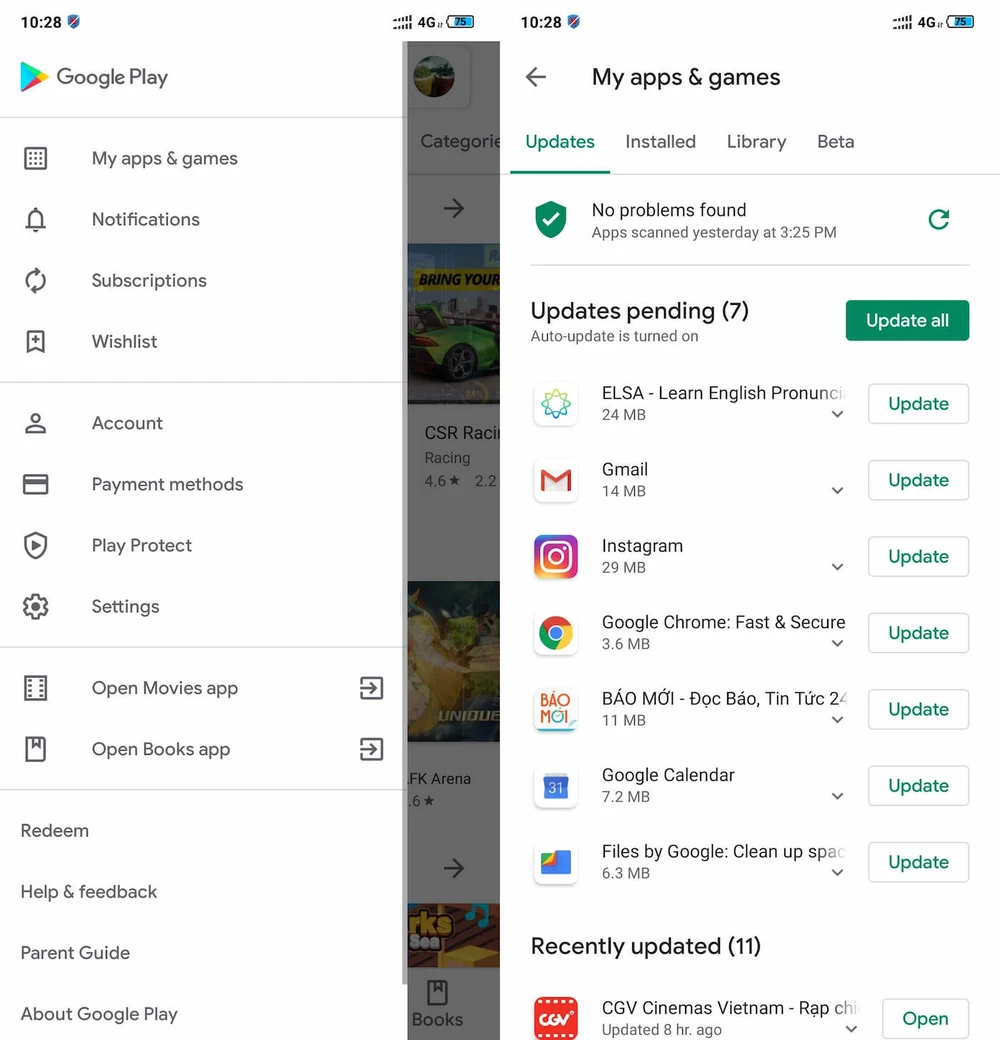Open the Beta tab

[x=835, y=142]
